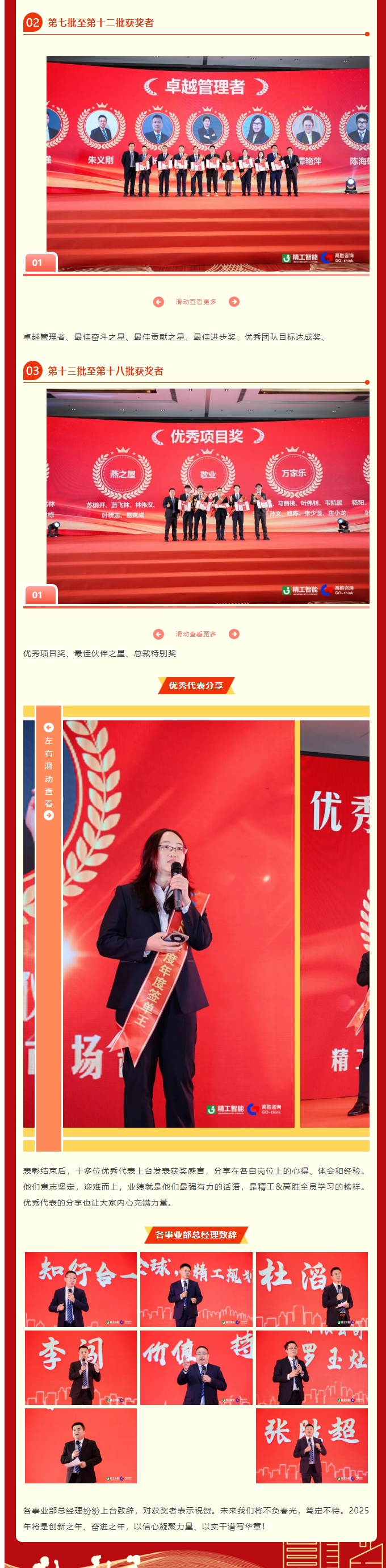Open the 李闯 speaker photo
Viewport: 386px width, 1568px height.
pos(81,1367)
